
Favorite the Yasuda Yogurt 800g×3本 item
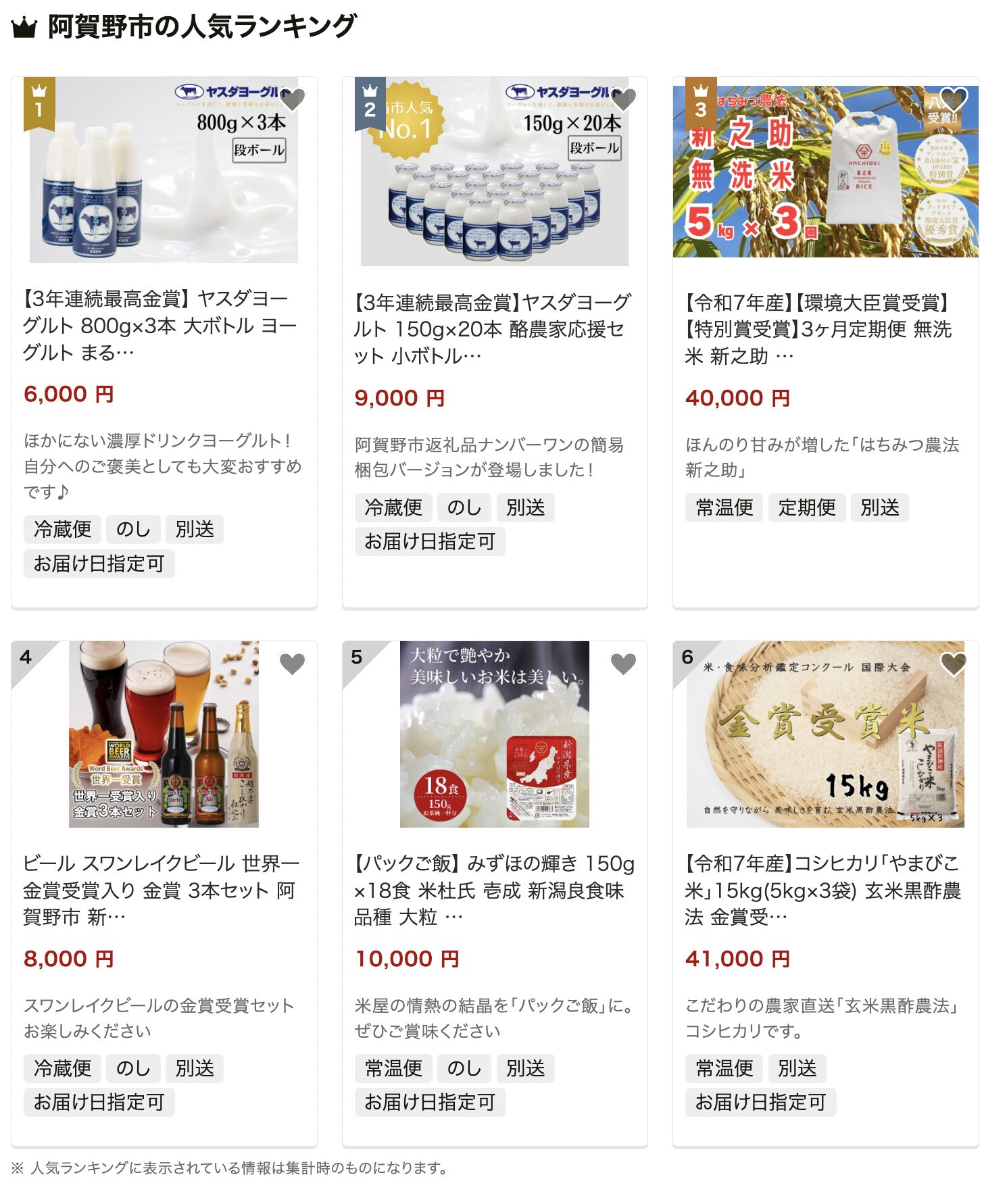click(293, 99)
